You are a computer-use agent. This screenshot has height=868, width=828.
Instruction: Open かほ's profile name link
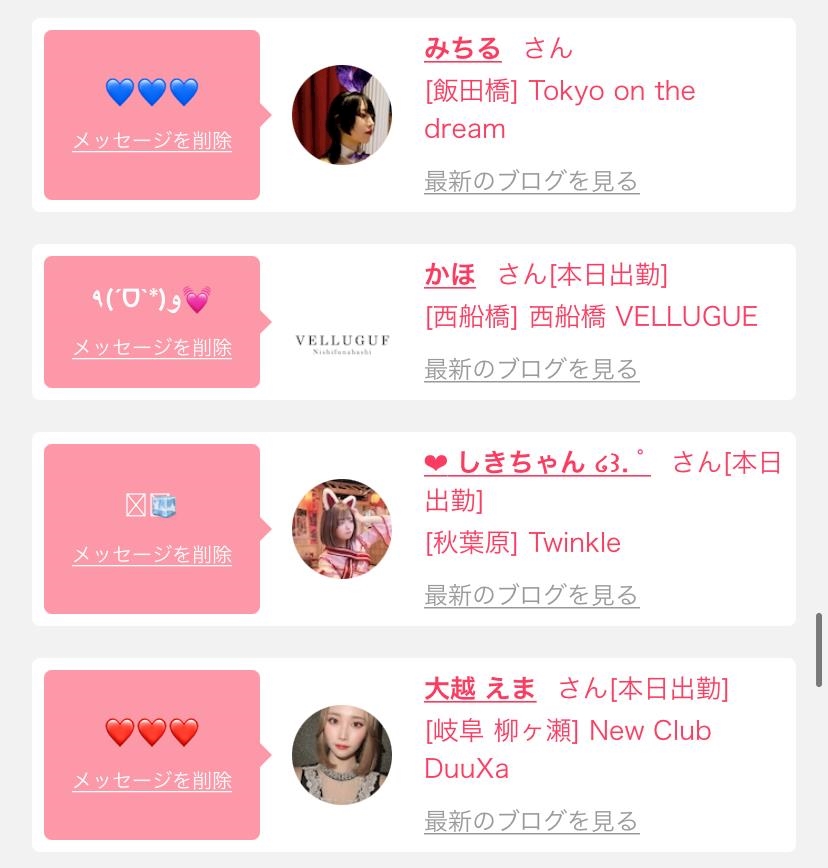point(449,274)
